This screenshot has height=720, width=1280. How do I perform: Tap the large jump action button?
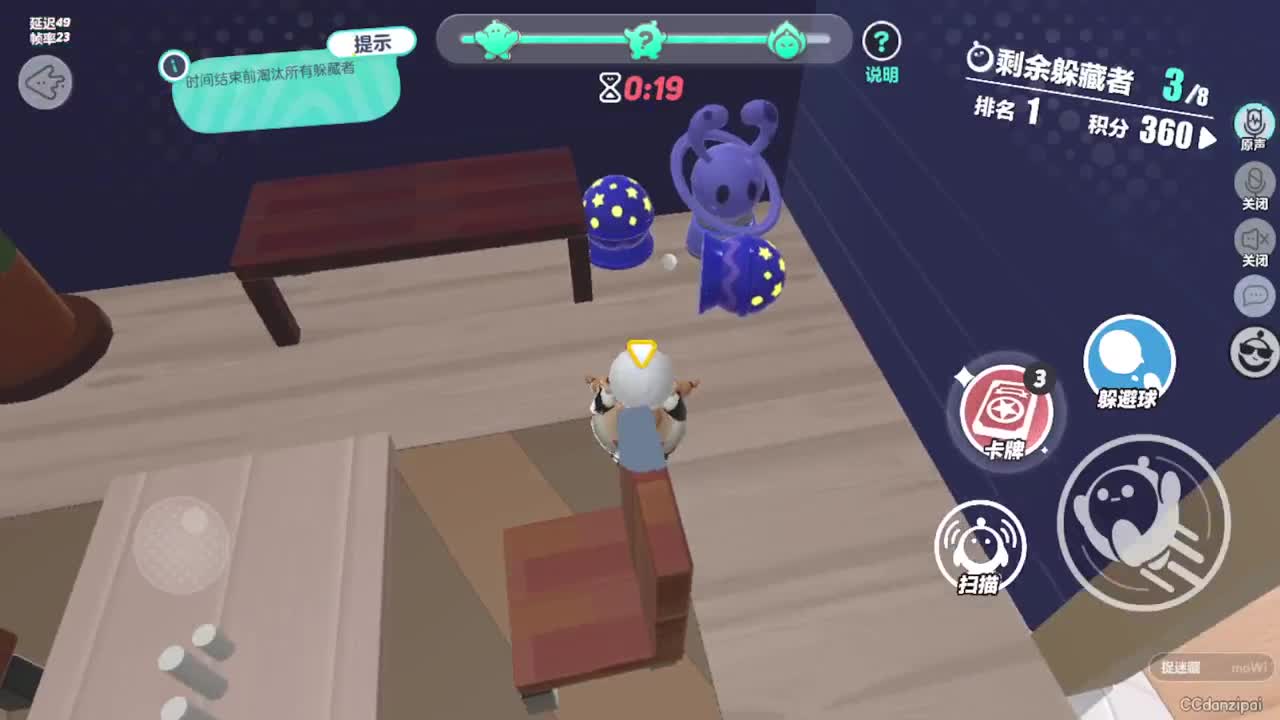pos(1143,521)
